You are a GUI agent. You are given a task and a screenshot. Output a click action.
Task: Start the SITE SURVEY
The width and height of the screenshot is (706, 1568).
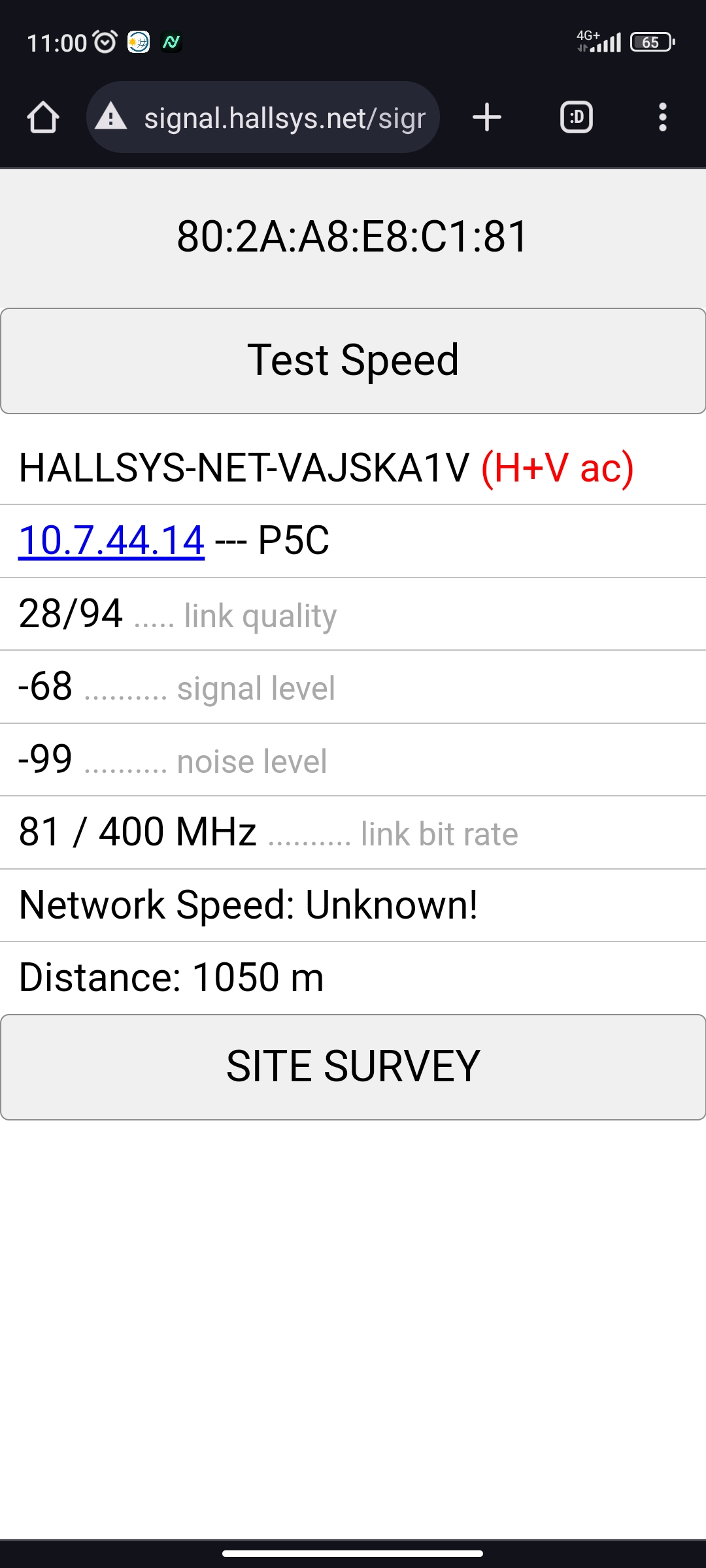tap(353, 1067)
